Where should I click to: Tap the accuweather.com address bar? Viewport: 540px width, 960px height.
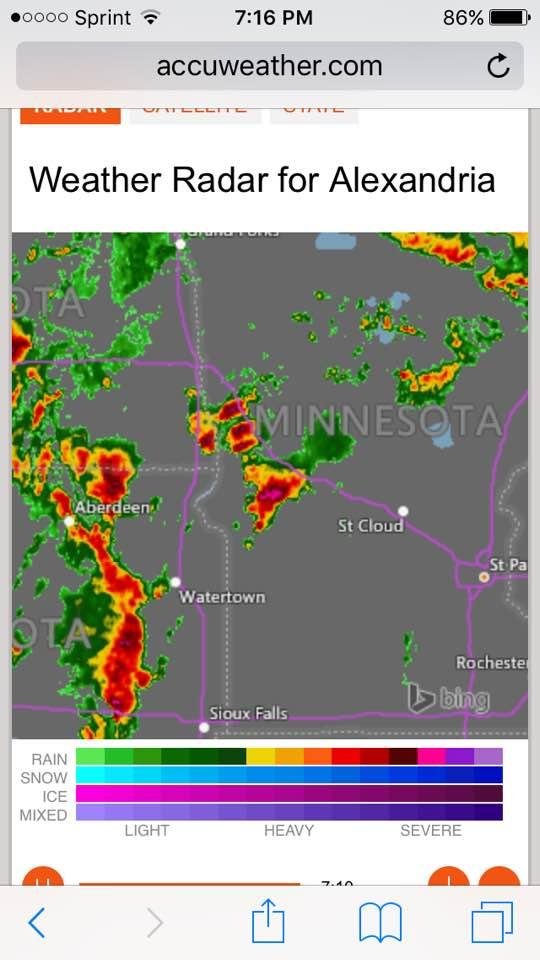click(x=269, y=66)
